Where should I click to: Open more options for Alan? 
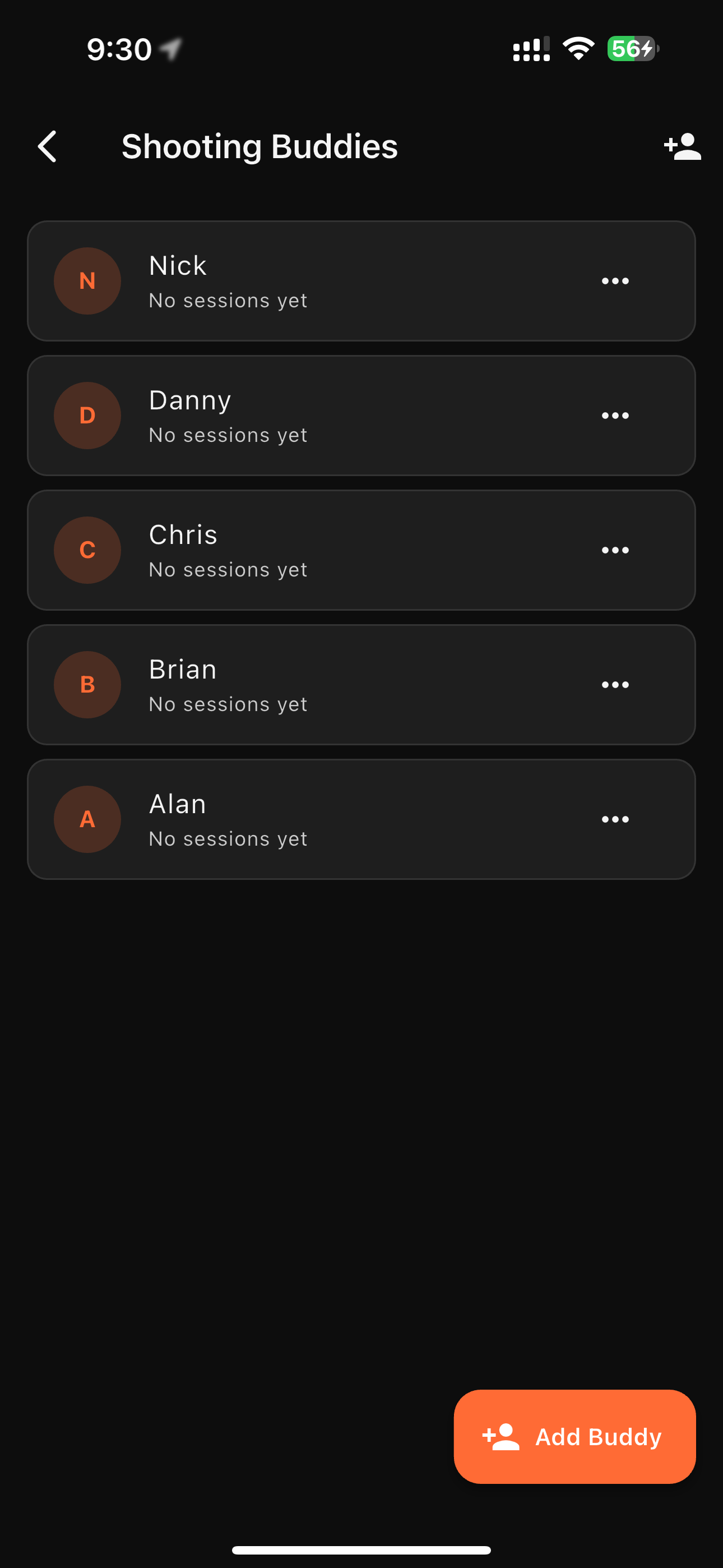tap(615, 819)
